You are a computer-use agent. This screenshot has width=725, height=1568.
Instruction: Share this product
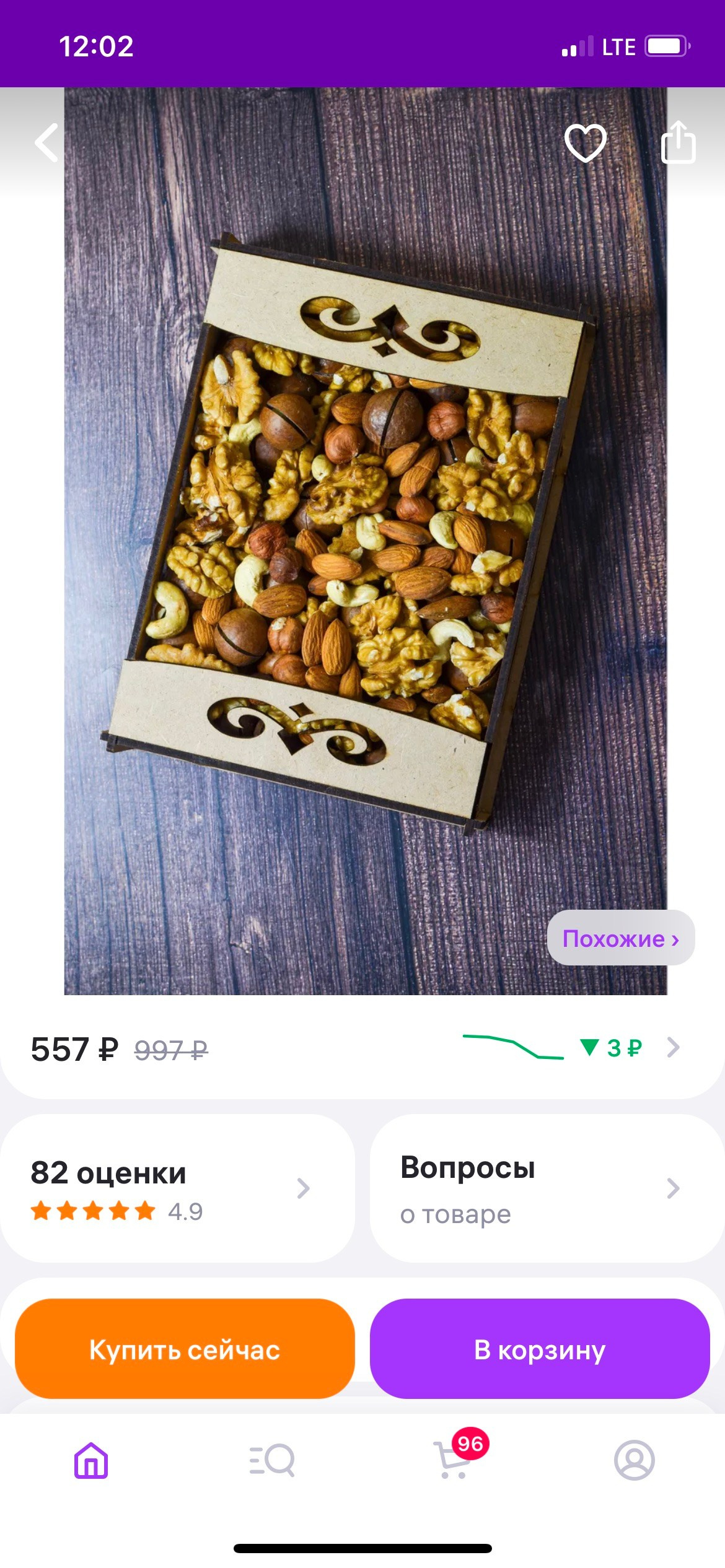(678, 142)
